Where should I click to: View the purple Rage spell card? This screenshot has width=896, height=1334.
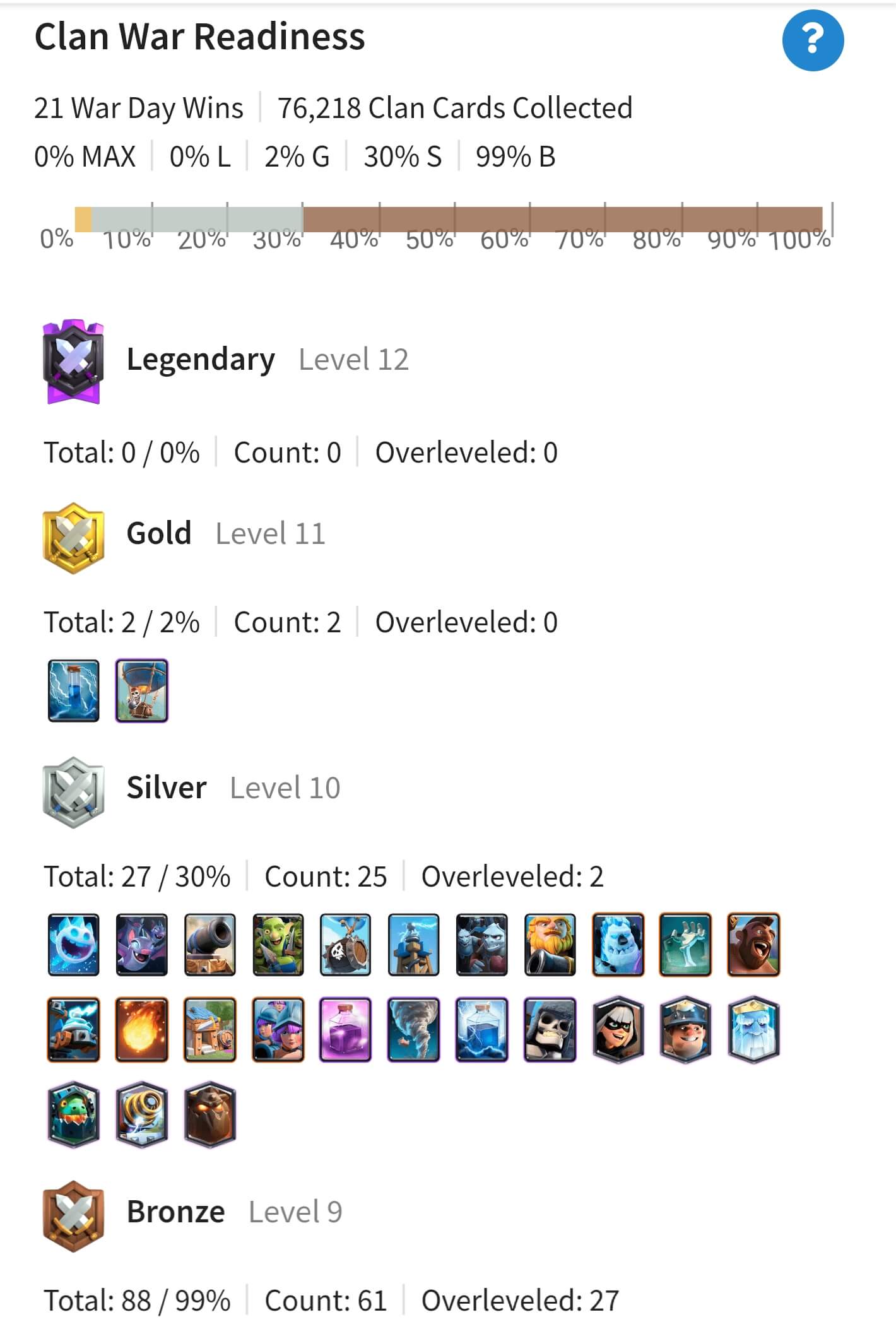click(345, 1029)
